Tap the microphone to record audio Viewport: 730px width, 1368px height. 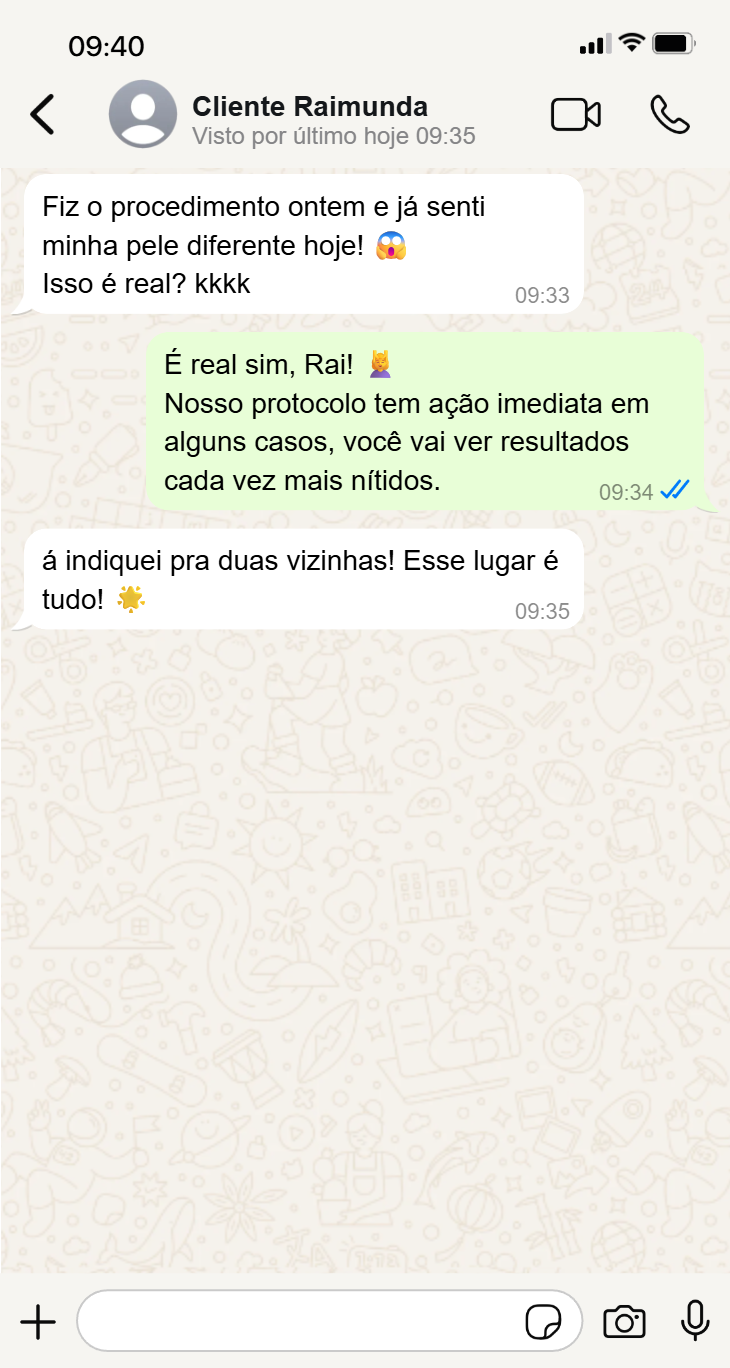click(x=695, y=1321)
